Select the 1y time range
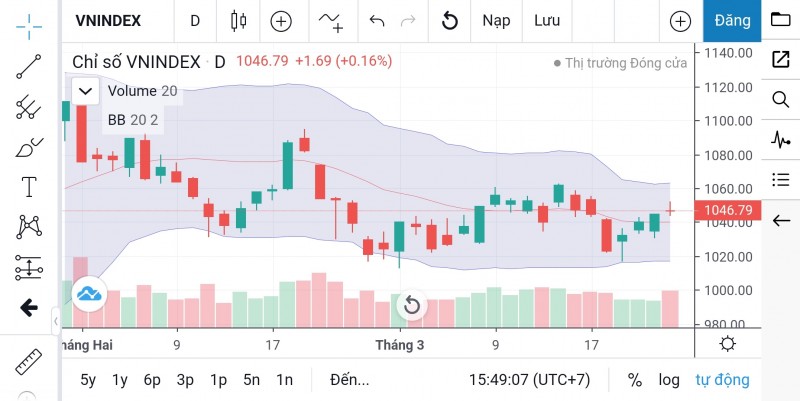Screen dimensions: 800x401 click(120, 380)
